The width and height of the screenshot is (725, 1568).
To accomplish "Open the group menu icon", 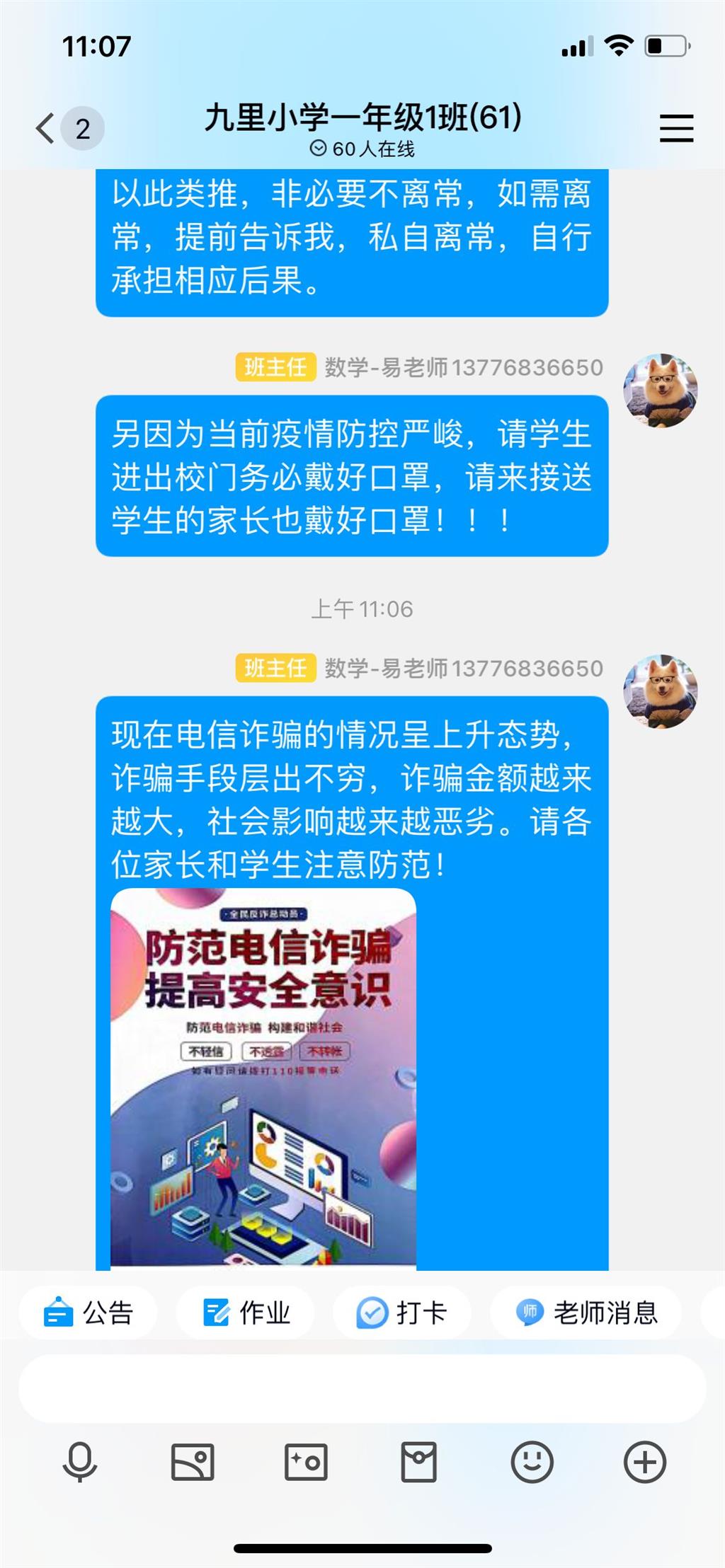I will (676, 129).
